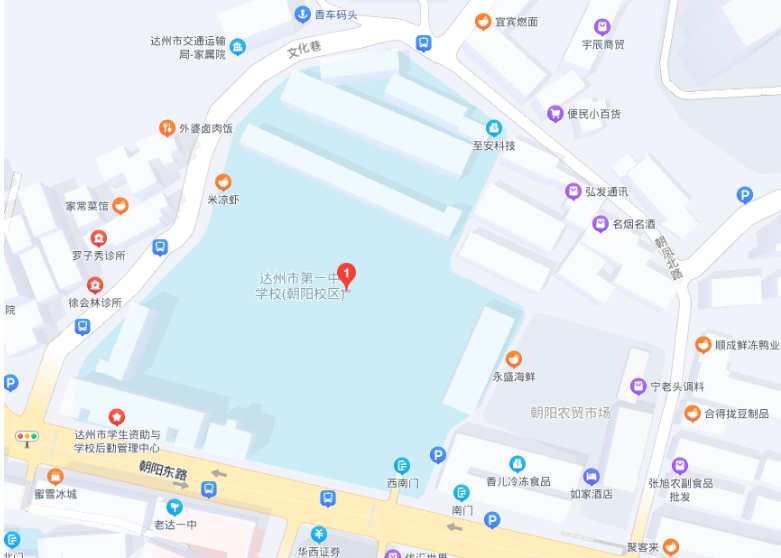Open 宇辰商贸 shop marker

tap(602, 27)
